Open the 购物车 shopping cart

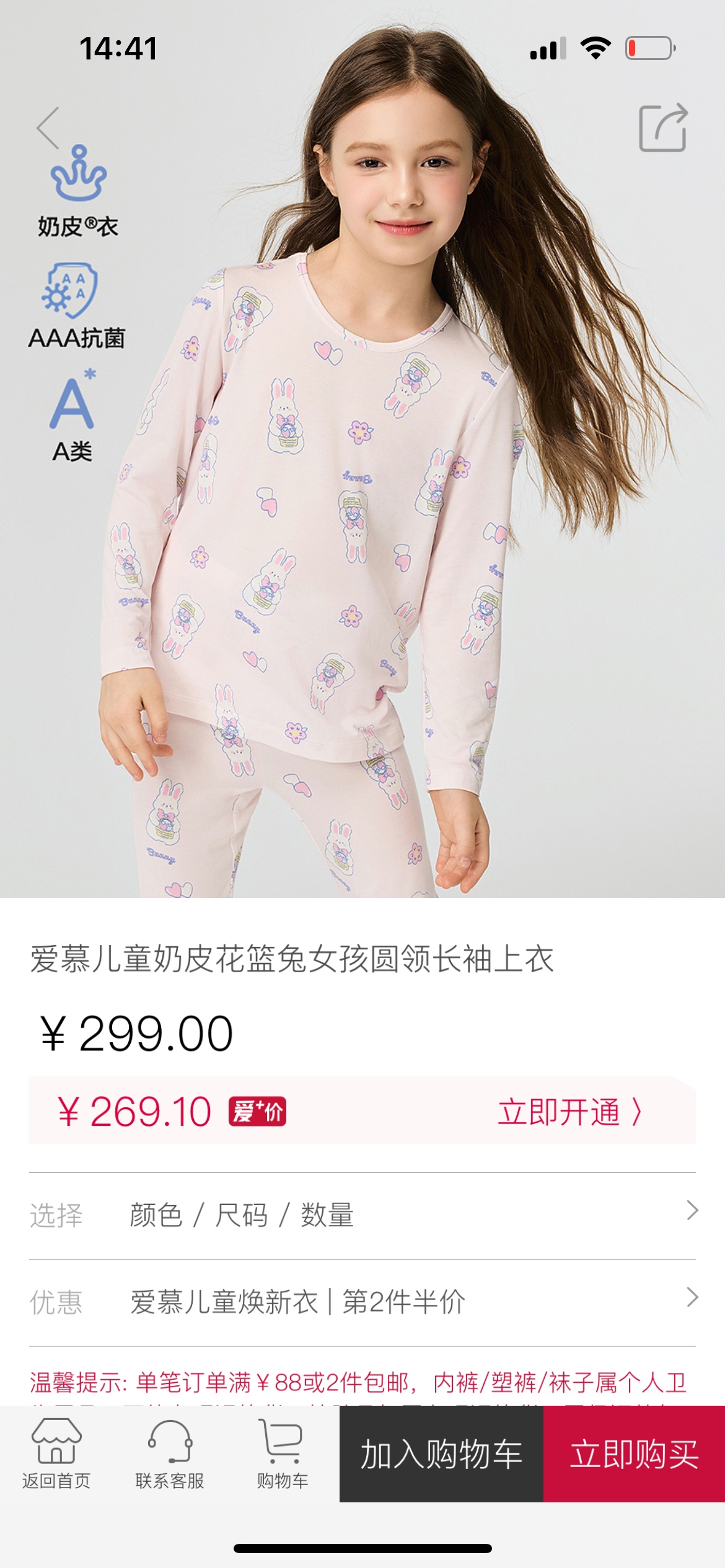click(x=283, y=1453)
